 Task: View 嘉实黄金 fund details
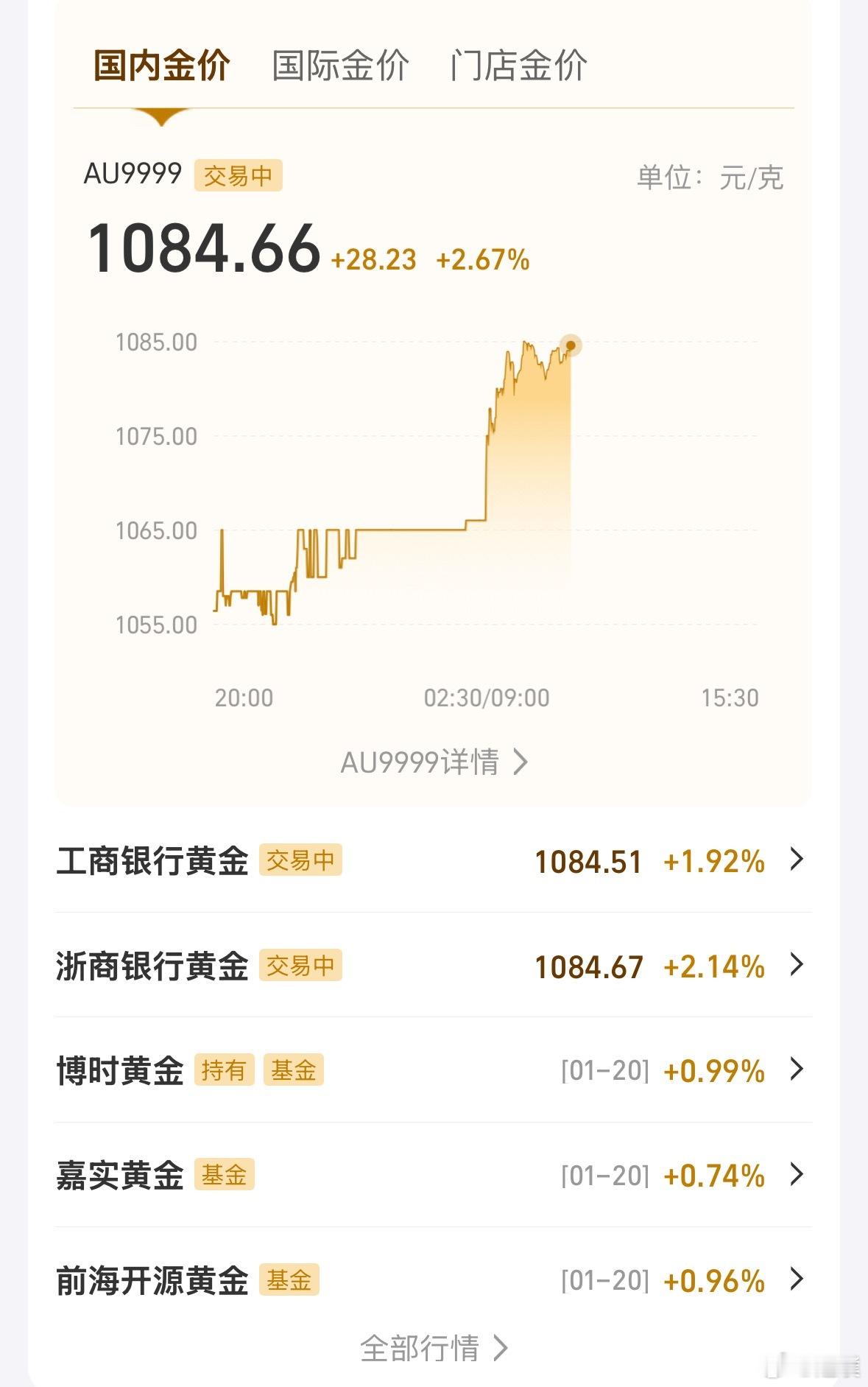click(x=433, y=1175)
